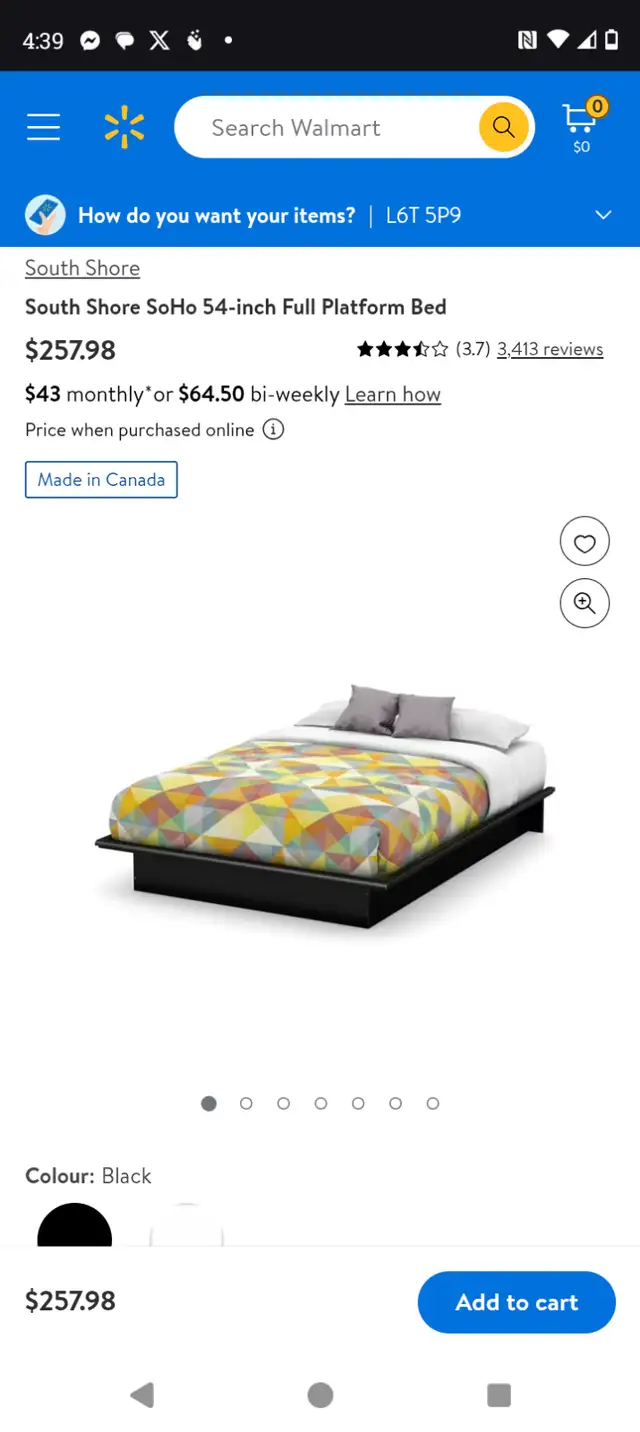Go to the Walmart home logo
The height and width of the screenshot is (1432, 640).
pos(124,128)
